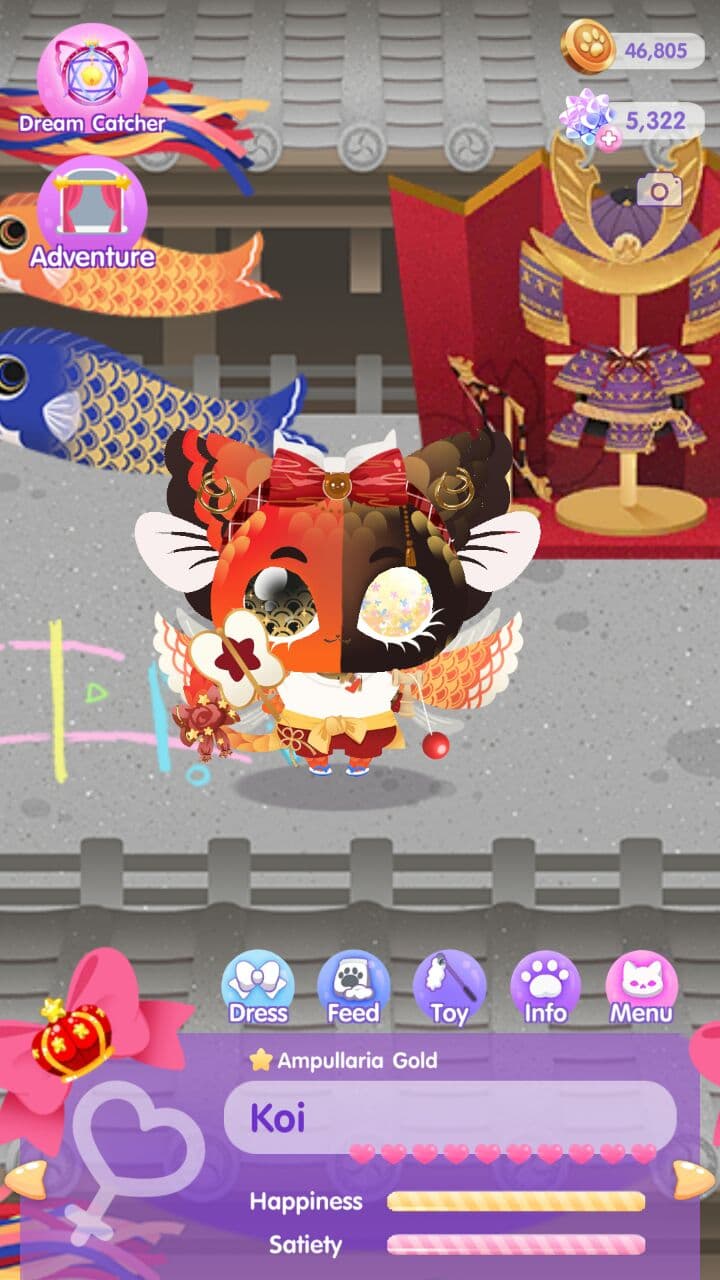
Task: Go to previous cat with left arrow
Action: coord(24,1181)
